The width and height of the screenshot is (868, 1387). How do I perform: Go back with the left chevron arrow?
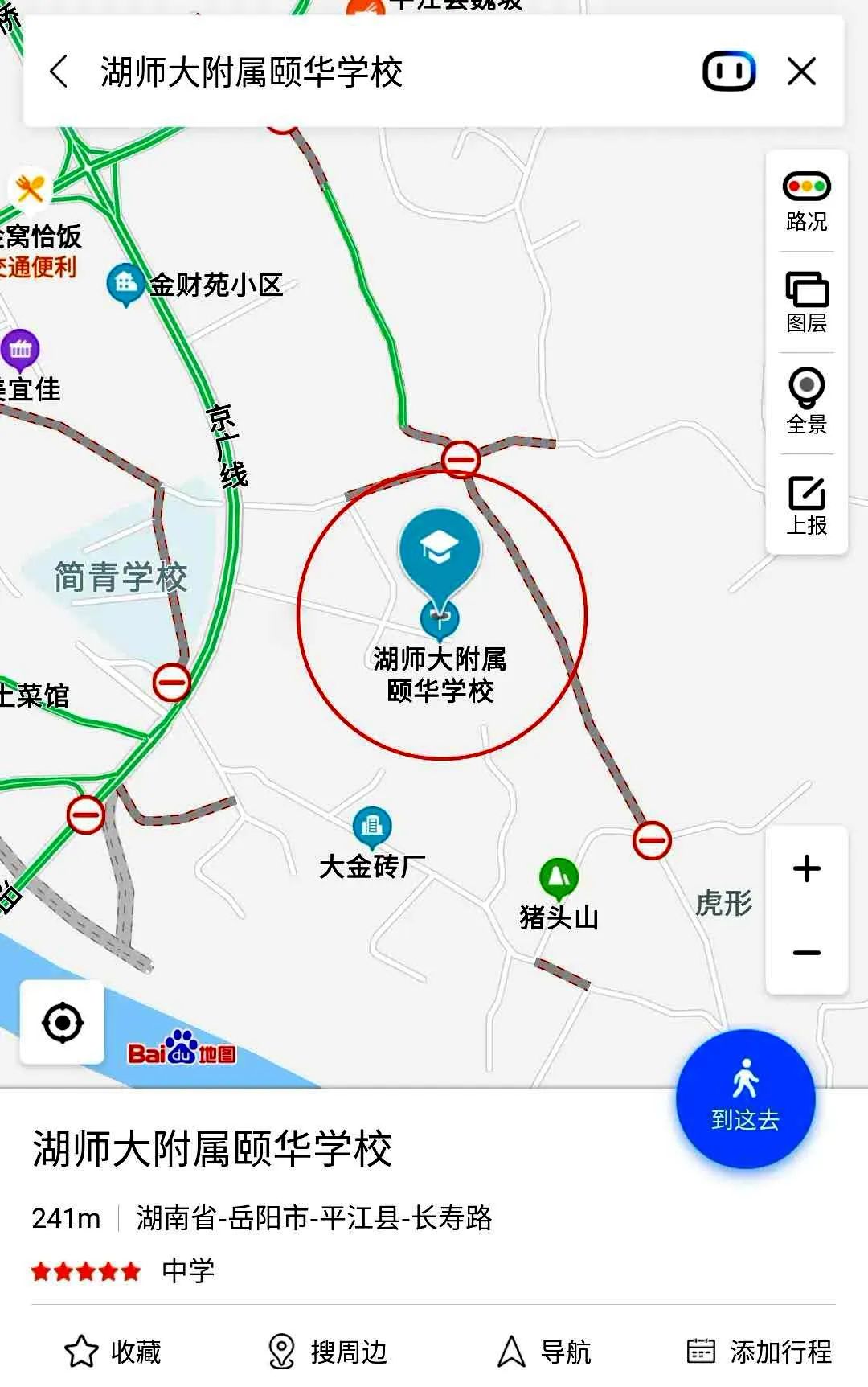coord(58,72)
